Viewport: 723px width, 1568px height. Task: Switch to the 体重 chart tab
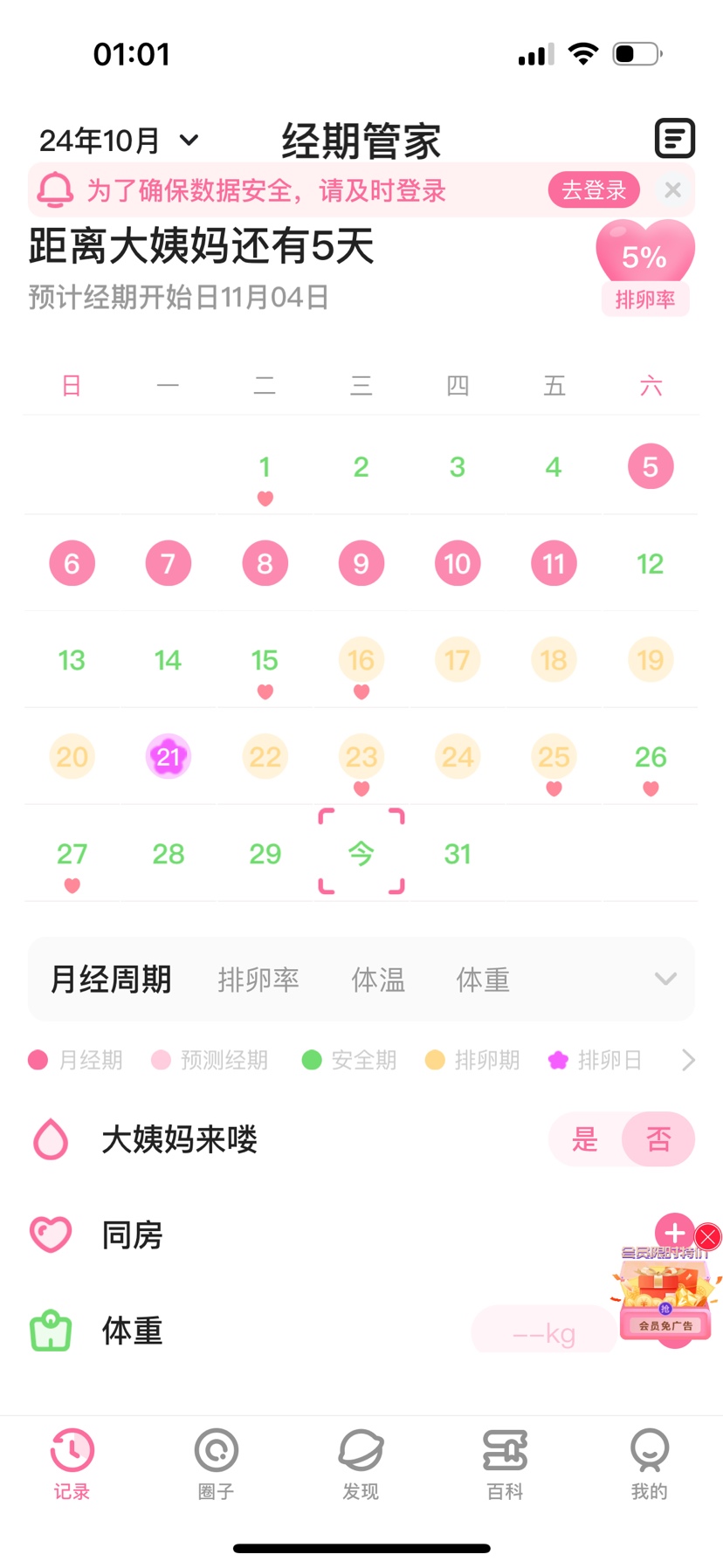coord(482,980)
